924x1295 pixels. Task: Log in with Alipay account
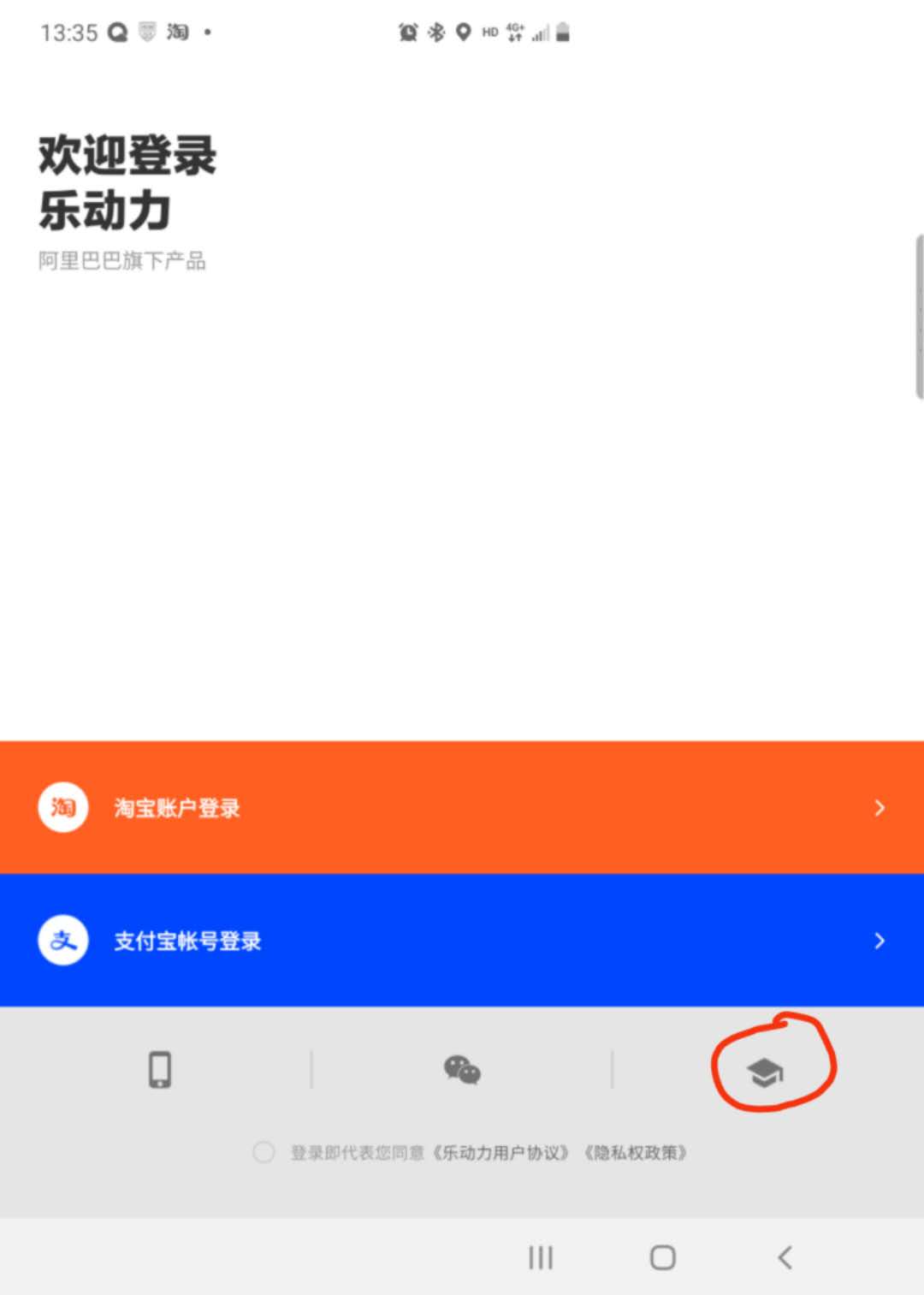462,940
